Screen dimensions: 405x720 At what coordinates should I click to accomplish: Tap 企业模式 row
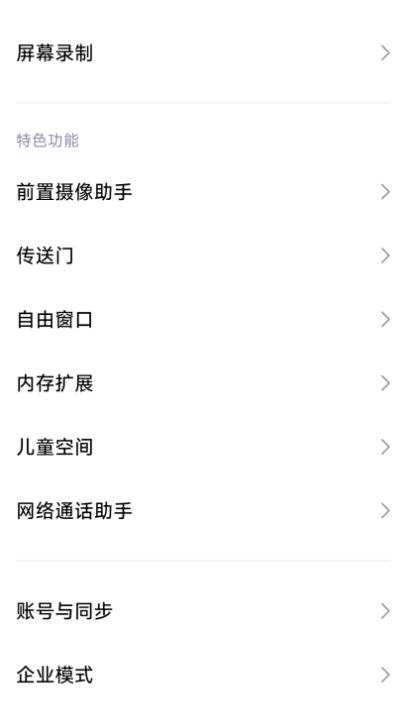pyautogui.click(x=202, y=675)
